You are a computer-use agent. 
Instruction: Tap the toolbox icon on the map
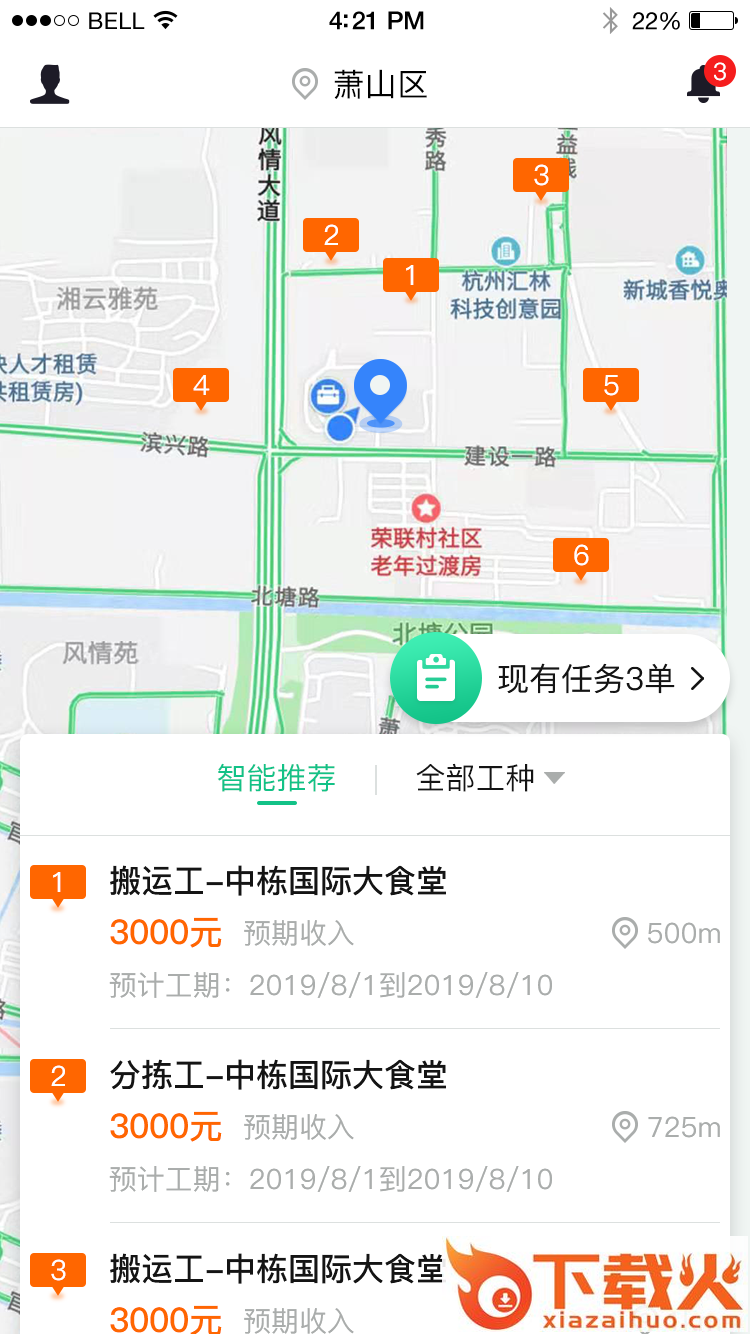click(x=327, y=396)
